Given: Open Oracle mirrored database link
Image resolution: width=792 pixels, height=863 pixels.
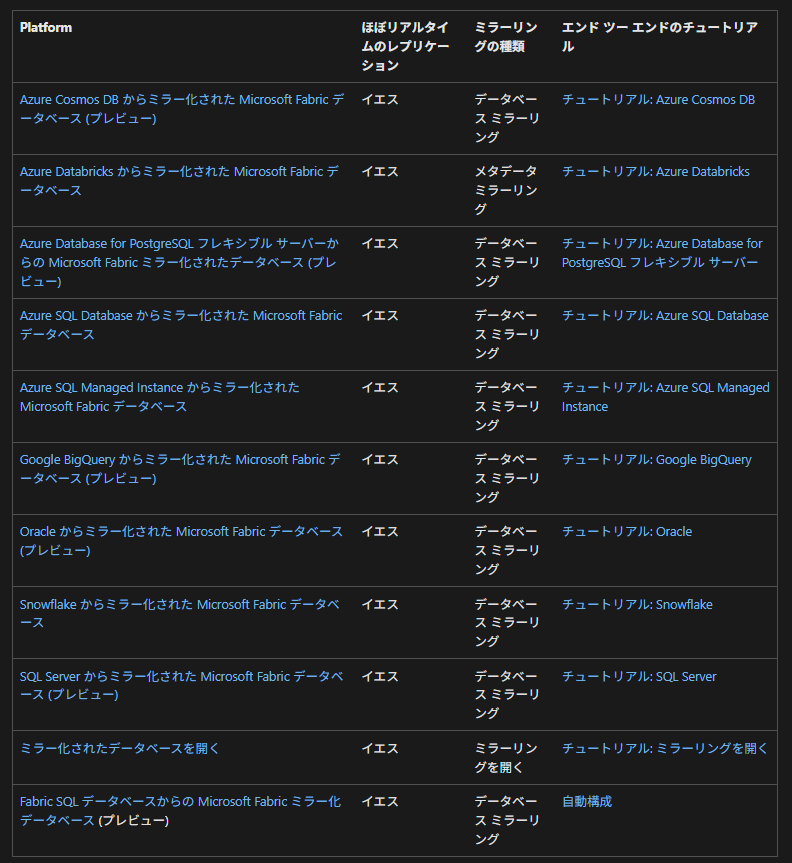Looking at the screenshot, I should pyautogui.click(x=180, y=532).
